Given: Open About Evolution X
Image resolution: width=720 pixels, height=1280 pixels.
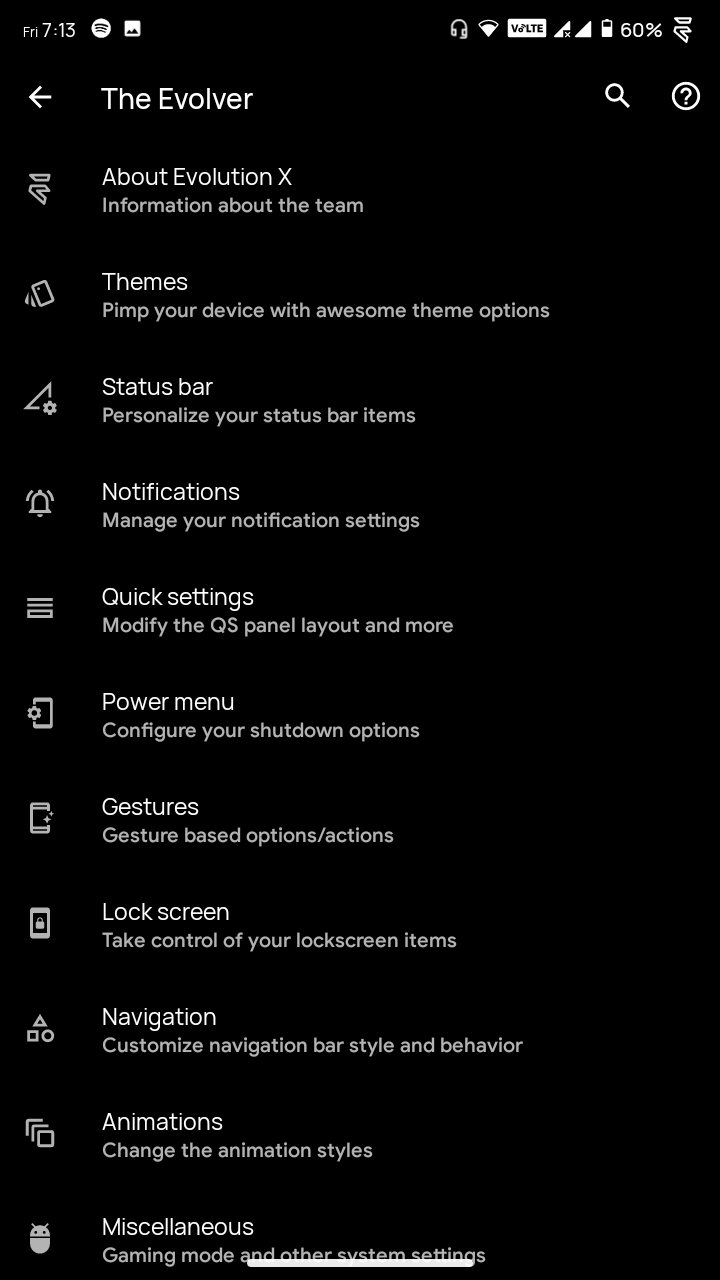Looking at the screenshot, I should point(232,190).
